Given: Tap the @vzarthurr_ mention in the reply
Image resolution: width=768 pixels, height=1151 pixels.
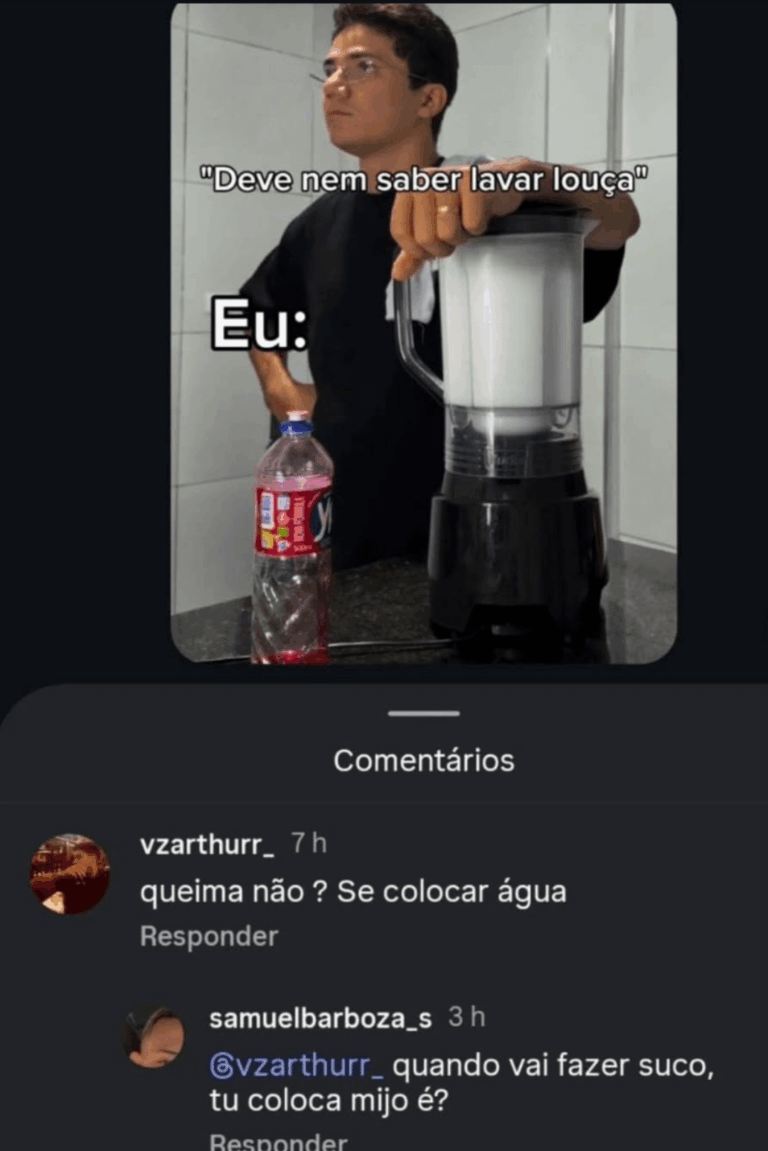Looking at the screenshot, I should [x=297, y=1065].
